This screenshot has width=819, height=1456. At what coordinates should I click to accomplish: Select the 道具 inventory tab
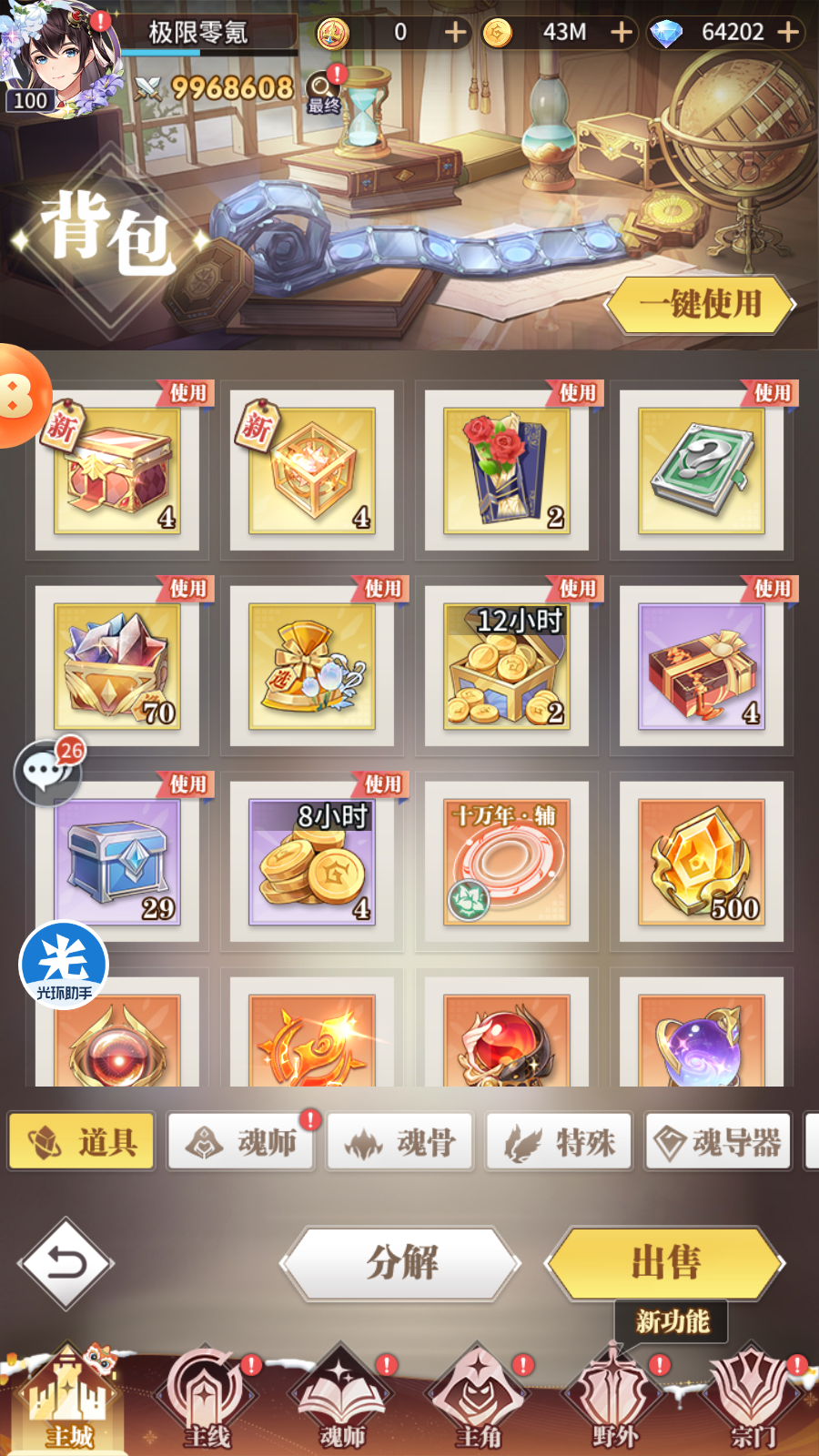[83, 1142]
